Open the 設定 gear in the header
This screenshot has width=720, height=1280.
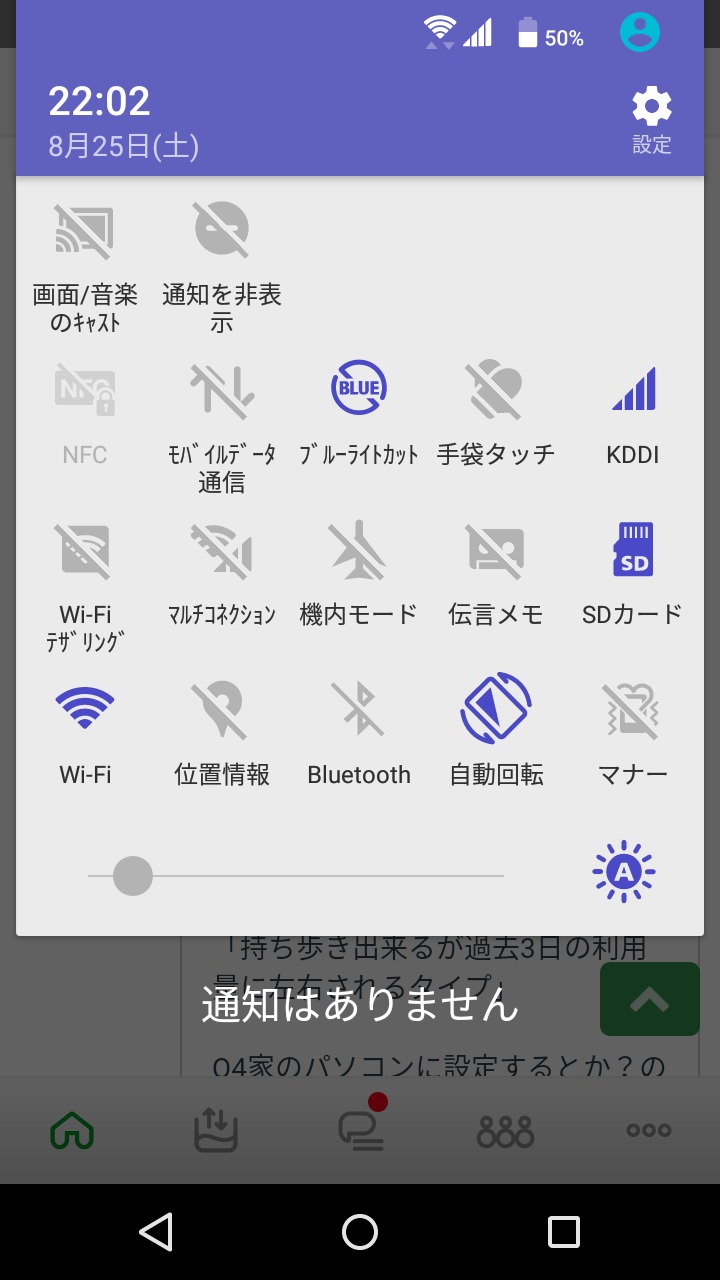(x=651, y=108)
